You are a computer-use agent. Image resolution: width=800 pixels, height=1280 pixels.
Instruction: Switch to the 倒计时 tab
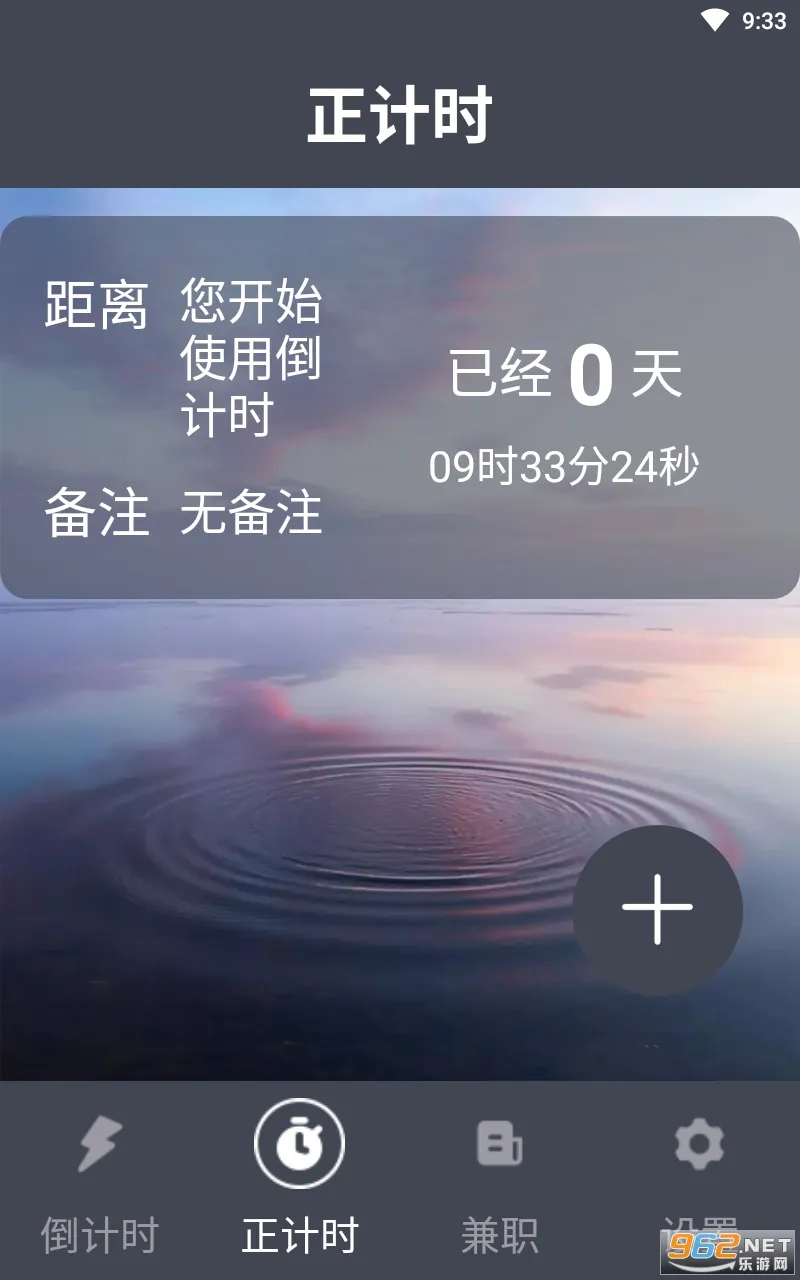click(x=100, y=1180)
